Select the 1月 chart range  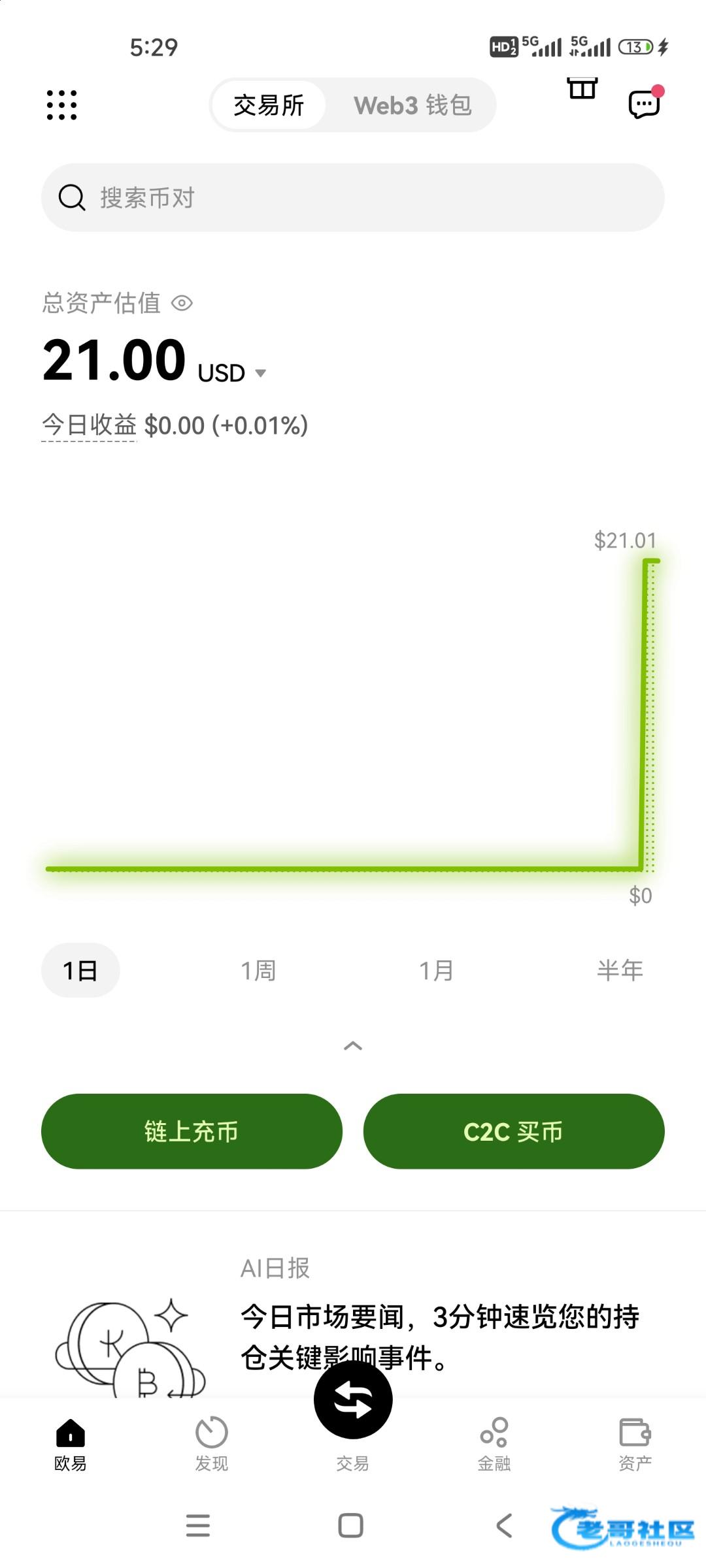436,970
